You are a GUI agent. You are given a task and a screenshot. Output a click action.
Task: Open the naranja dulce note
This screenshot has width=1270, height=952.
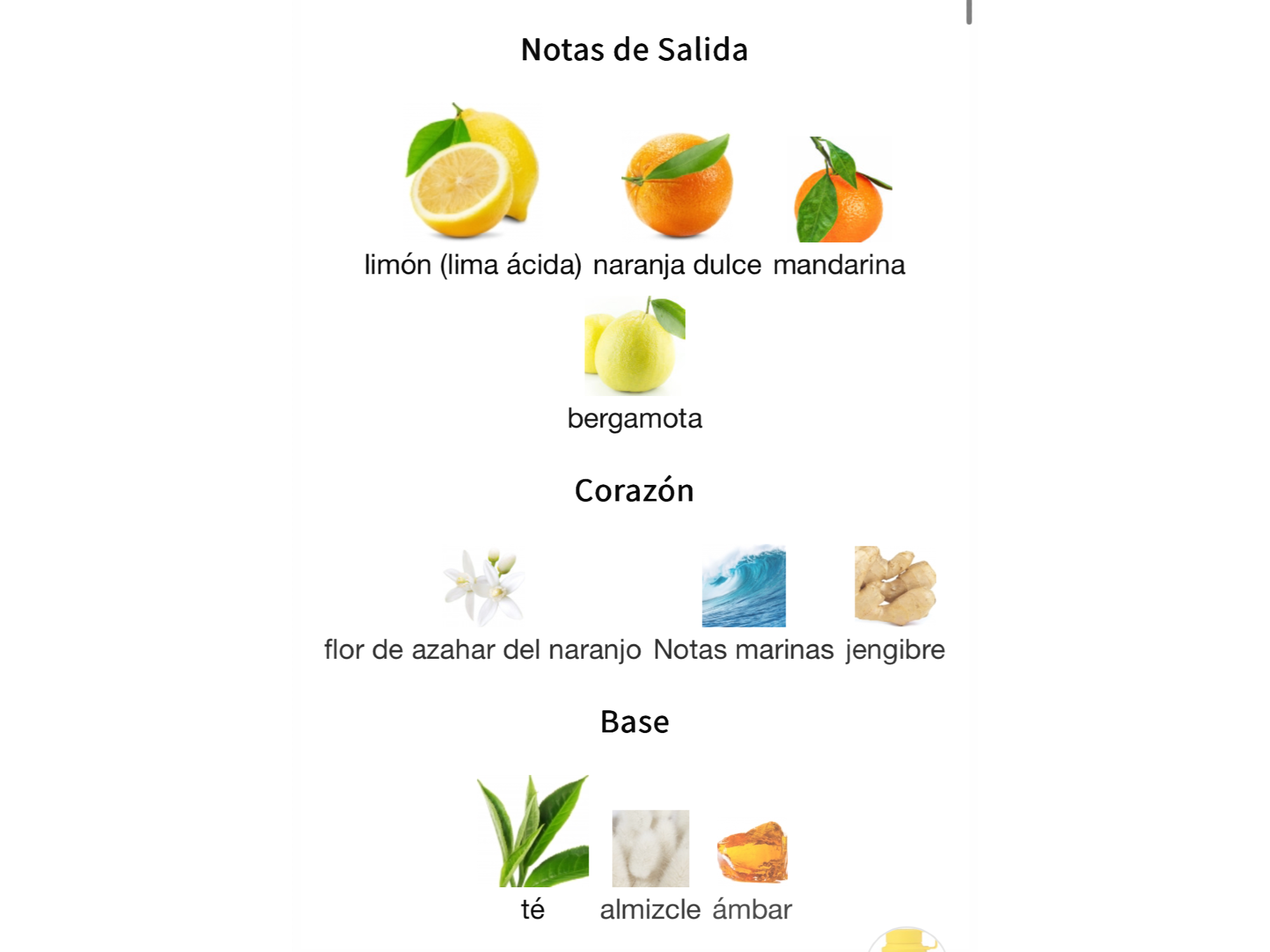tap(678, 185)
